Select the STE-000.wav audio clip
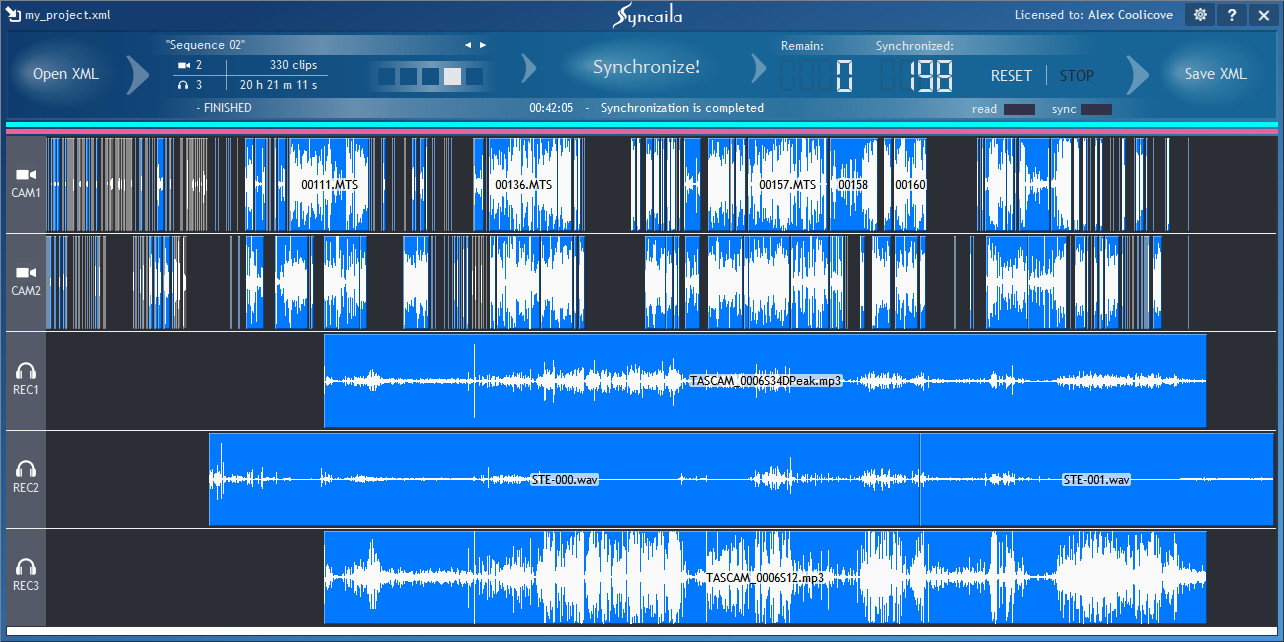1284x642 pixels. [x=565, y=480]
